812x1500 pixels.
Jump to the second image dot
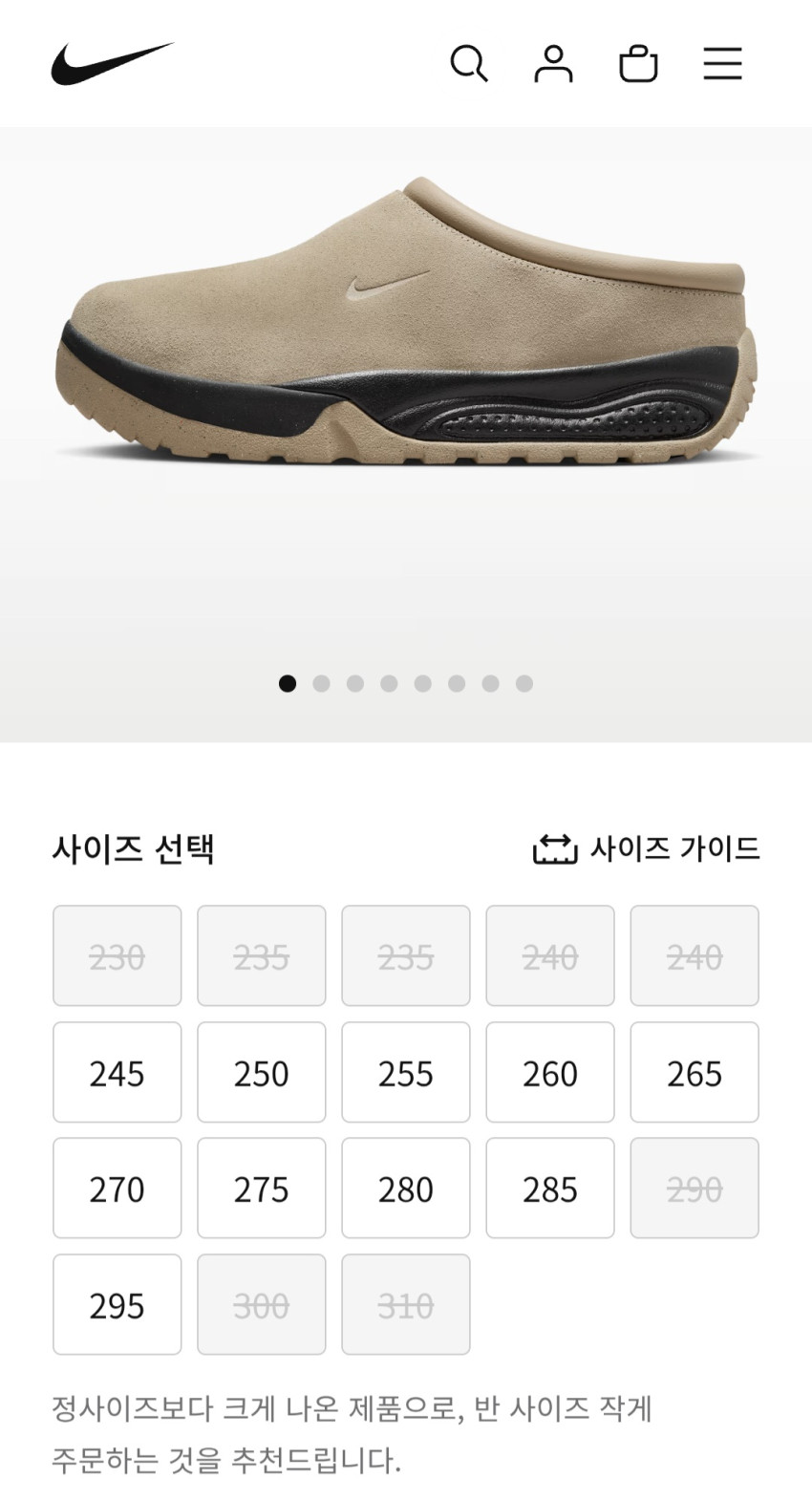click(x=321, y=683)
